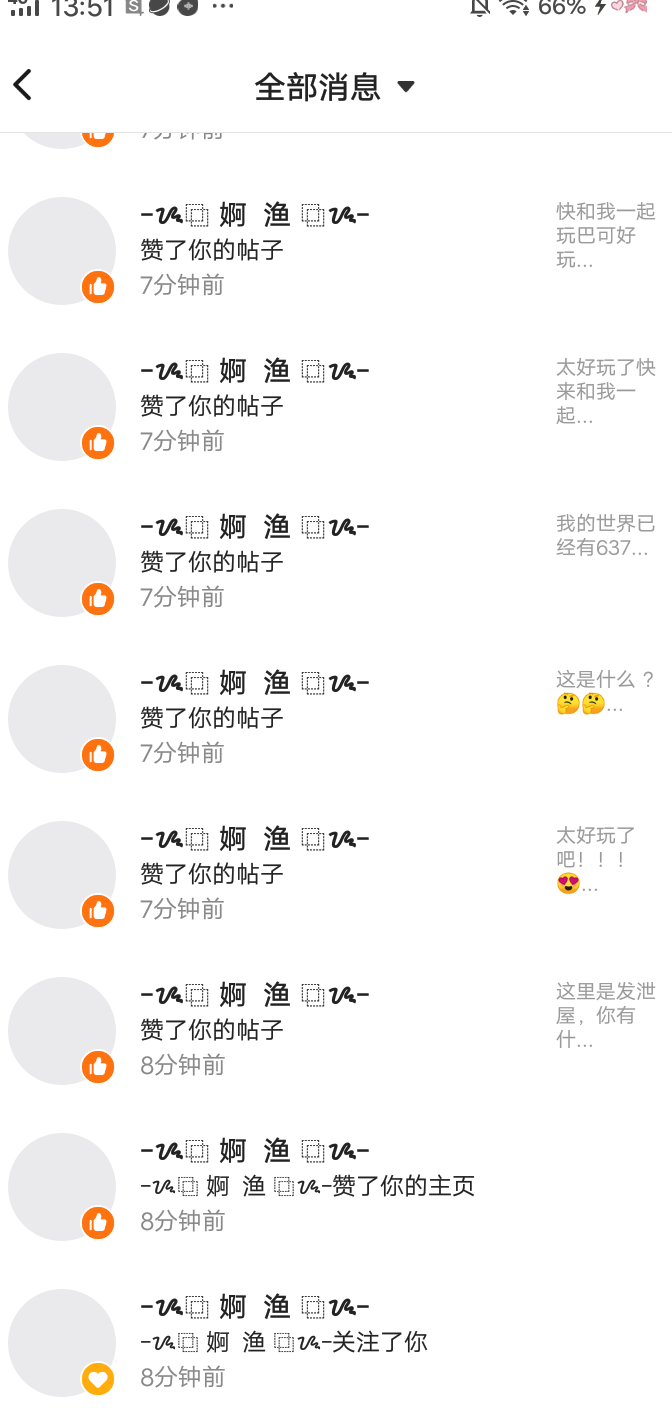Image resolution: width=672 pixels, height=1408 pixels.
Task: Expand the 全部消息 message filter dropdown
Action: (x=334, y=87)
